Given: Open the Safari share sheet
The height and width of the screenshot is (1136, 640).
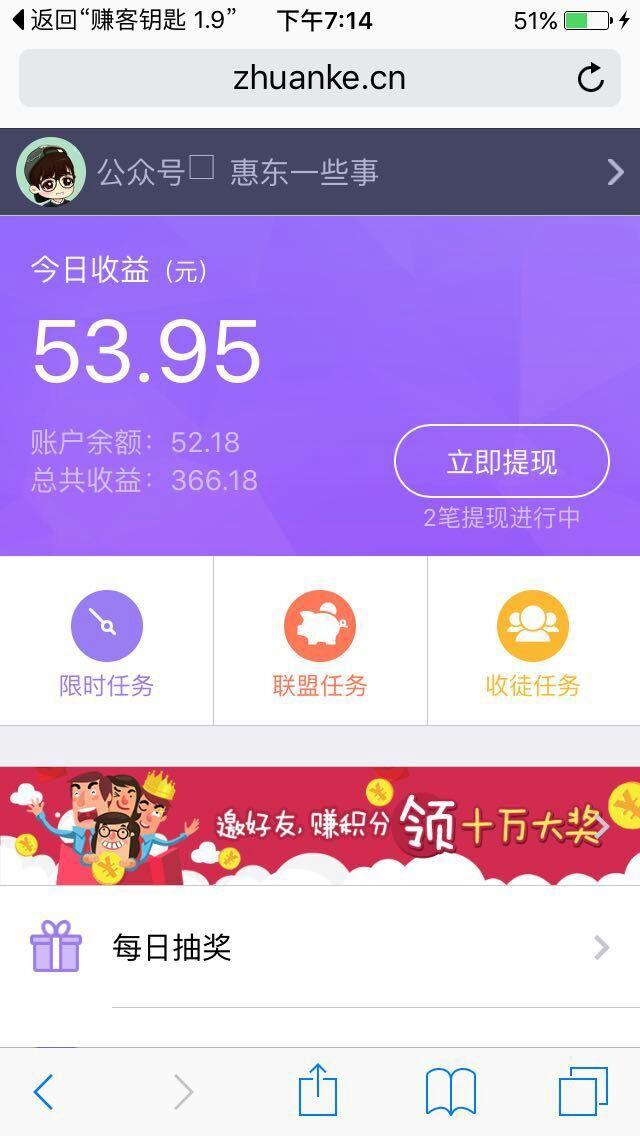Looking at the screenshot, I should (317, 1090).
